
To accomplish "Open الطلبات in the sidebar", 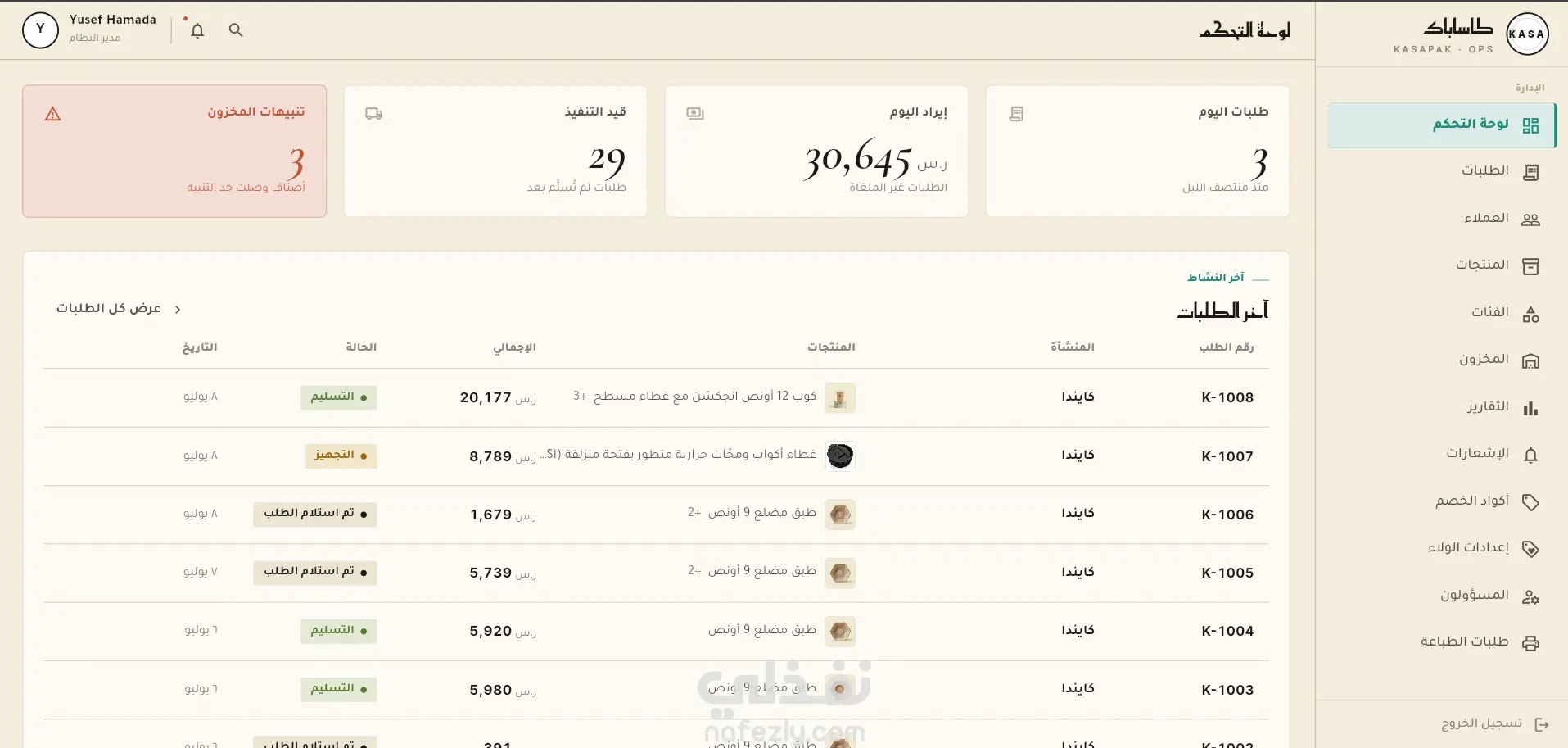I will pos(1441,171).
